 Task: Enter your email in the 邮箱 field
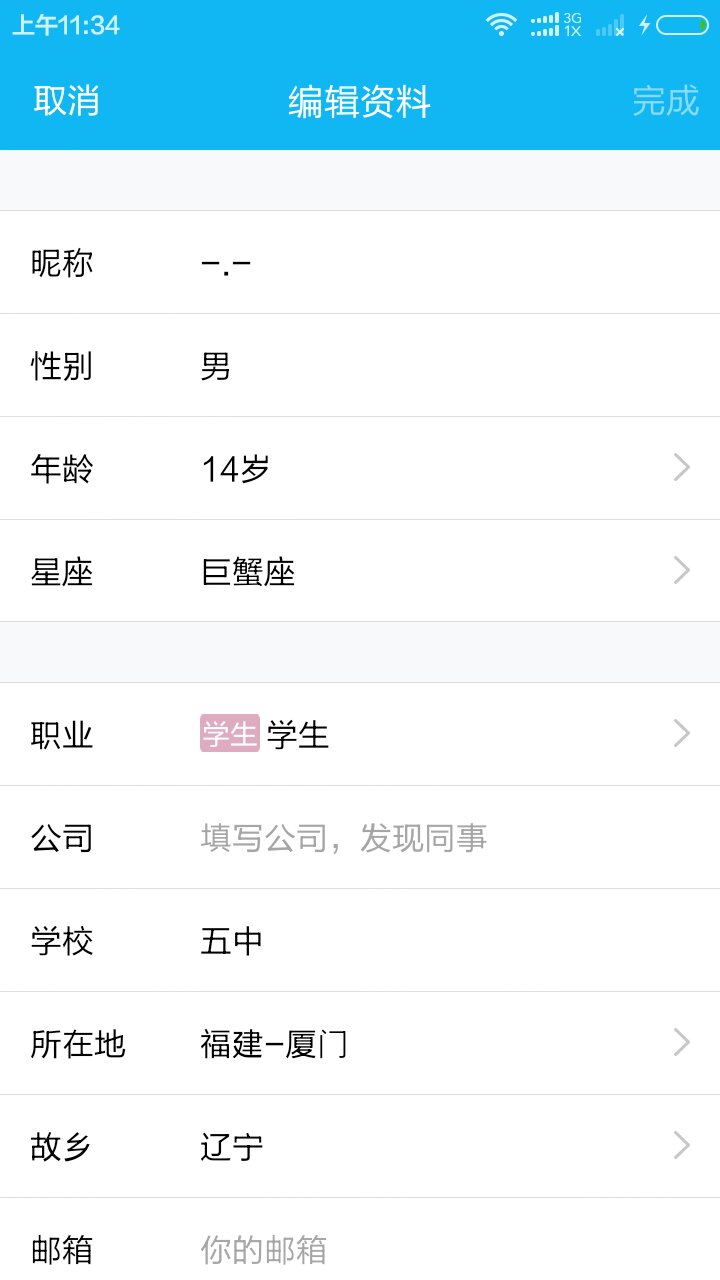click(360, 1240)
